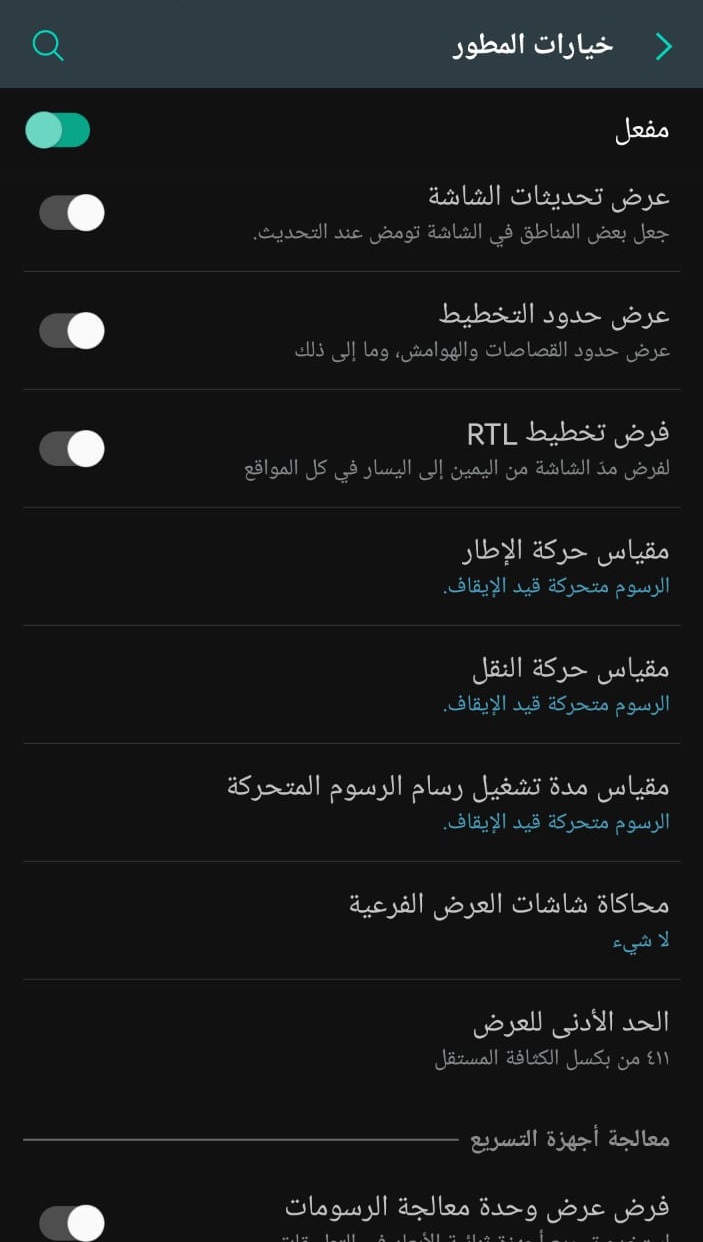703x1242 pixels.
Task: Open search in developer options
Action: tap(48, 45)
